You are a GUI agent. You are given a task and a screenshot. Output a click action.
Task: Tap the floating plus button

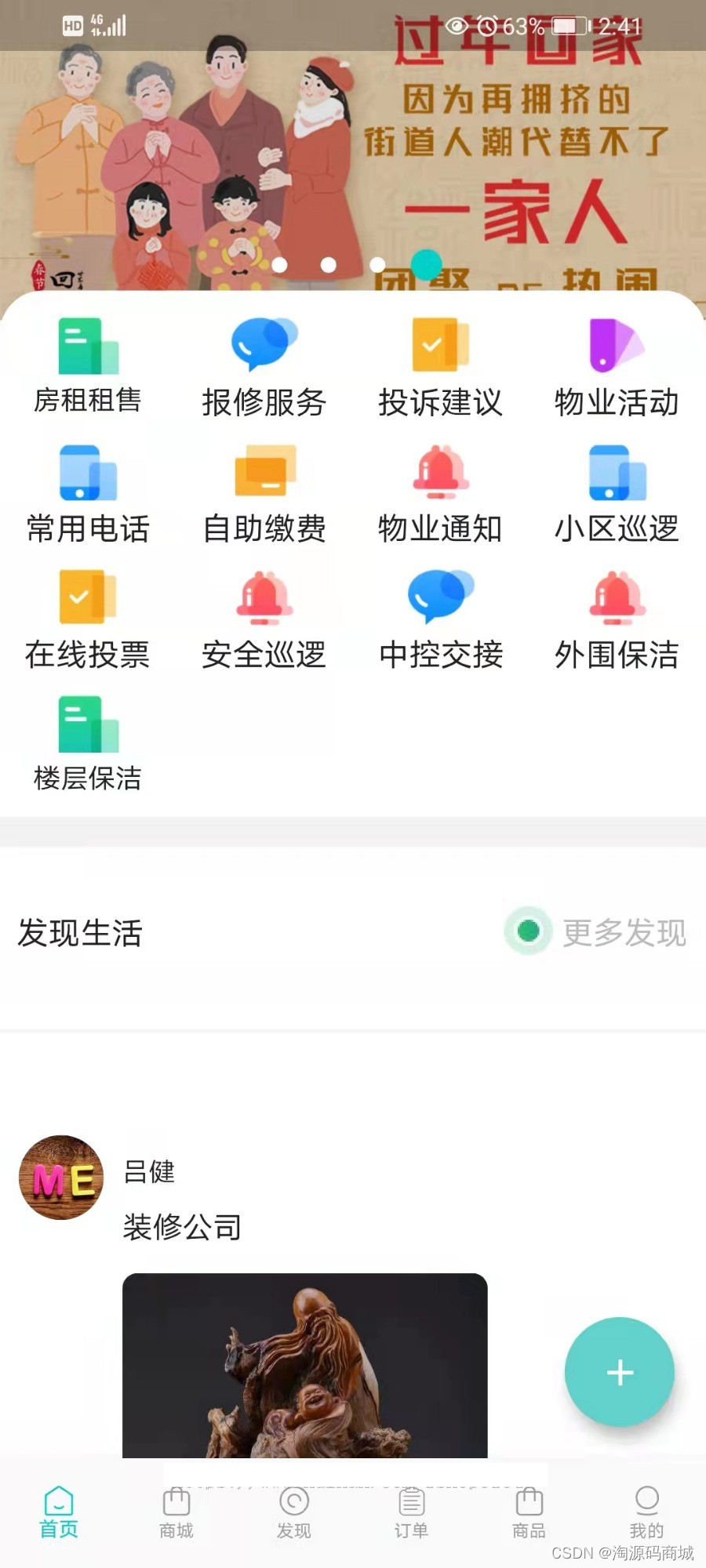point(620,1372)
